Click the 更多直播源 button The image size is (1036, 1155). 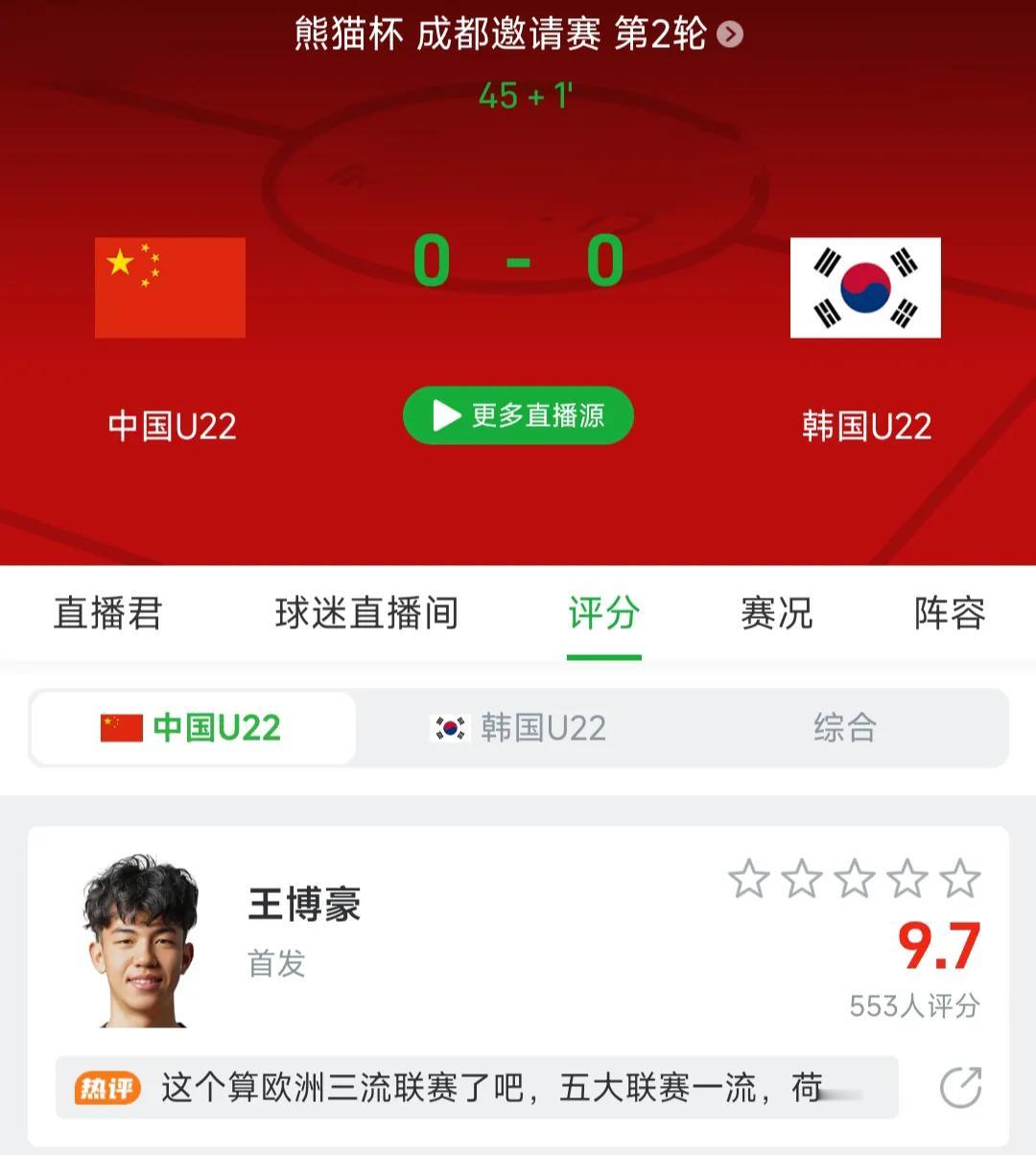(518, 415)
